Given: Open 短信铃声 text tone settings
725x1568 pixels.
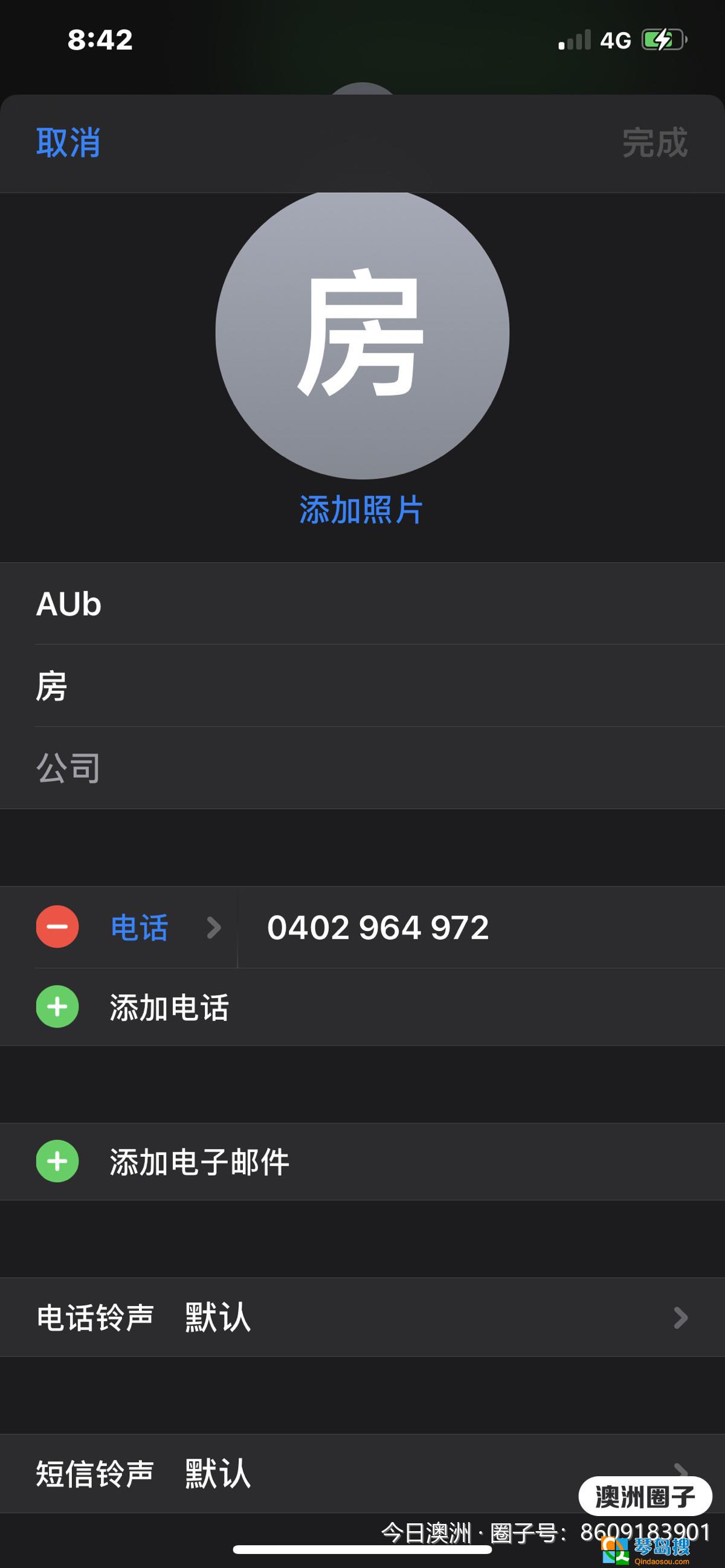Looking at the screenshot, I should pyautogui.click(x=304, y=1474).
